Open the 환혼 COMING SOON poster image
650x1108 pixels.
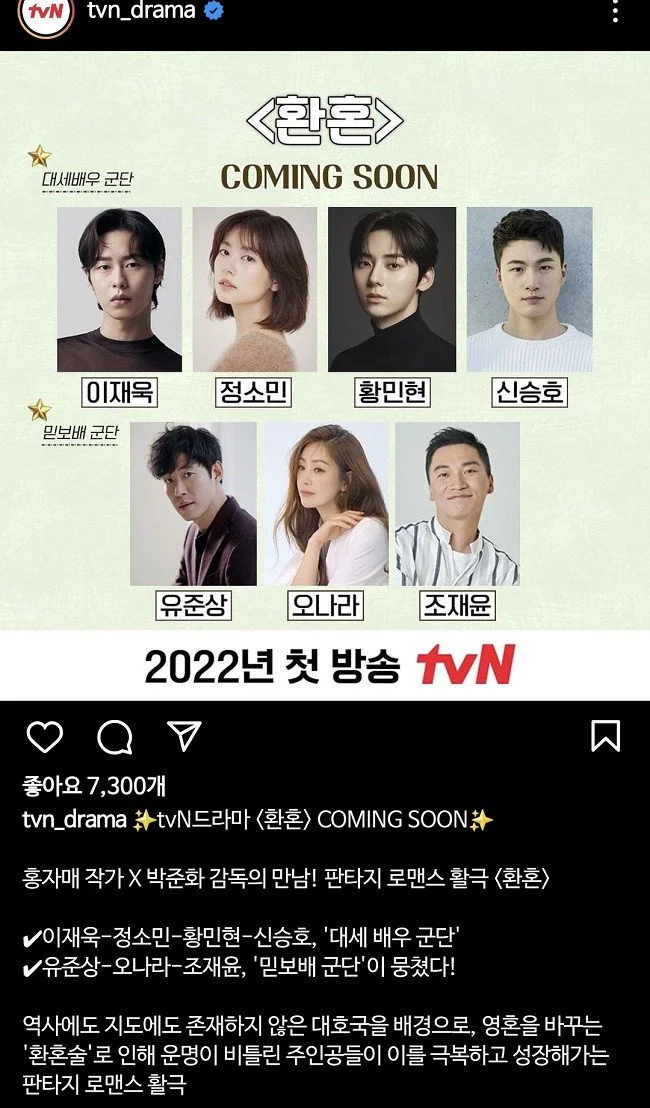click(x=325, y=375)
